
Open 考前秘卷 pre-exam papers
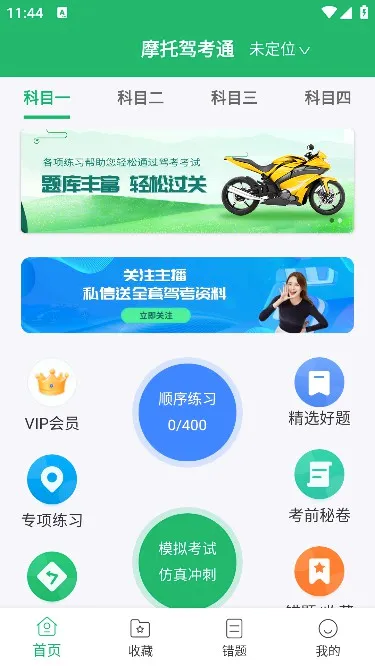click(319, 486)
